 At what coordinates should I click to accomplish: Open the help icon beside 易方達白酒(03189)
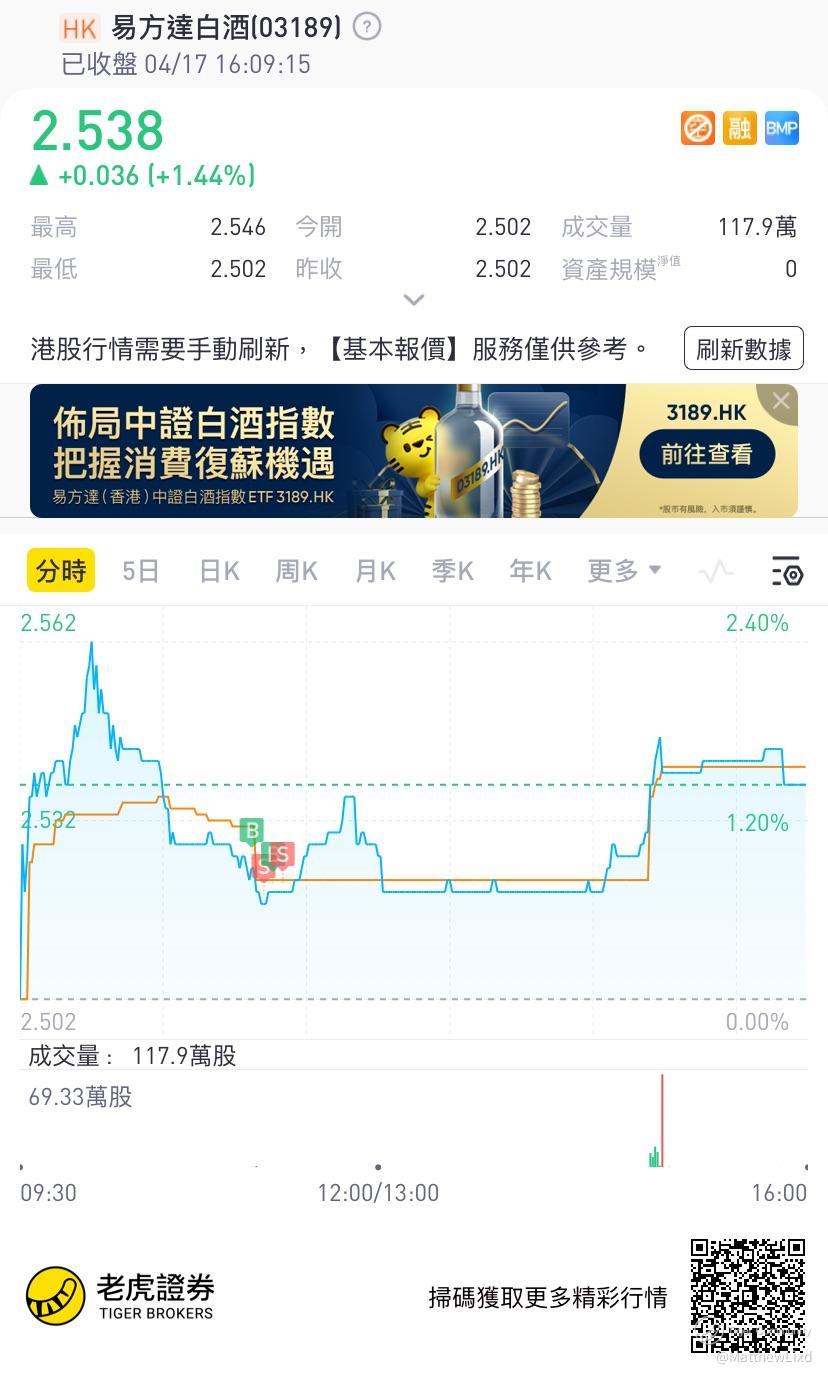[x=367, y=27]
